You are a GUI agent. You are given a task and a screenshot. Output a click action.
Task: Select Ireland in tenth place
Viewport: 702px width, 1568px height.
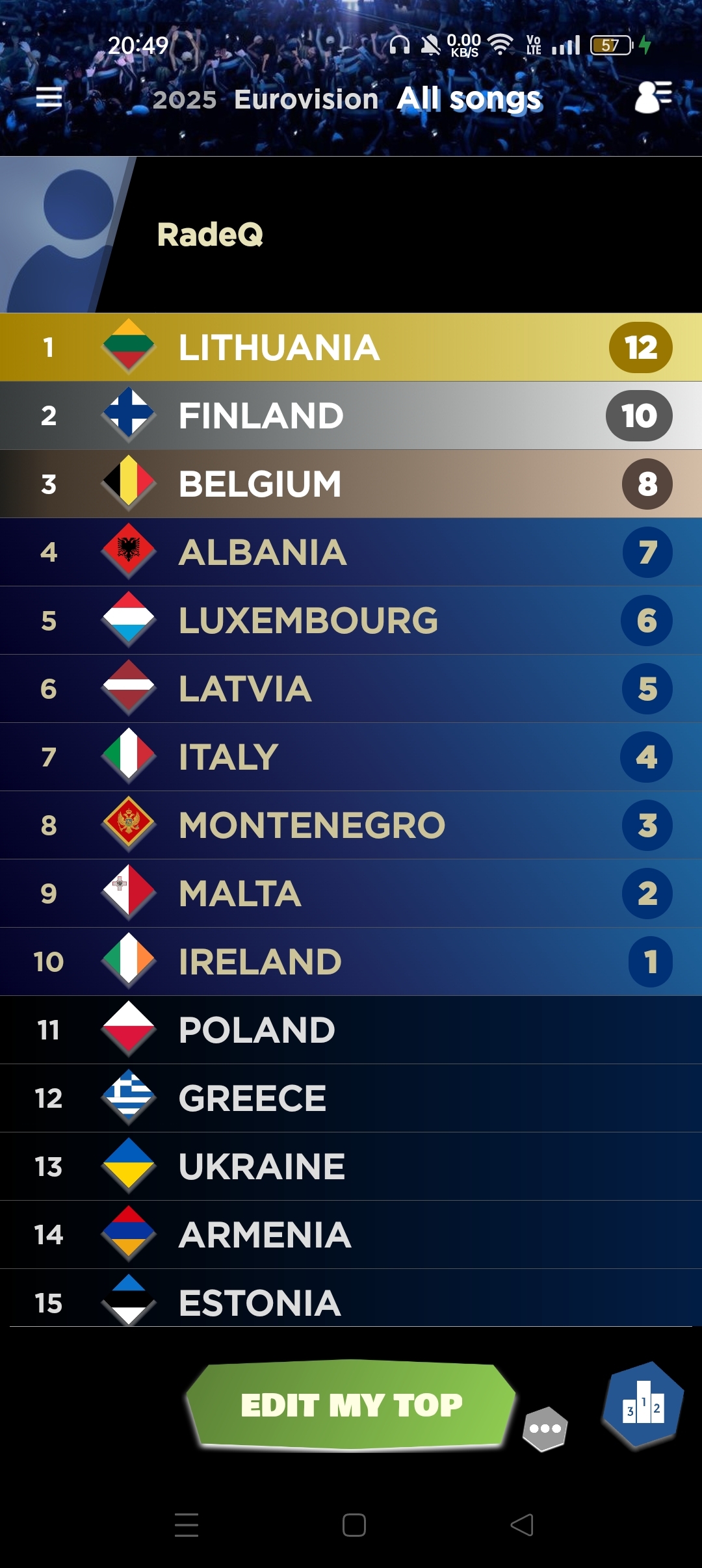point(351,961)
